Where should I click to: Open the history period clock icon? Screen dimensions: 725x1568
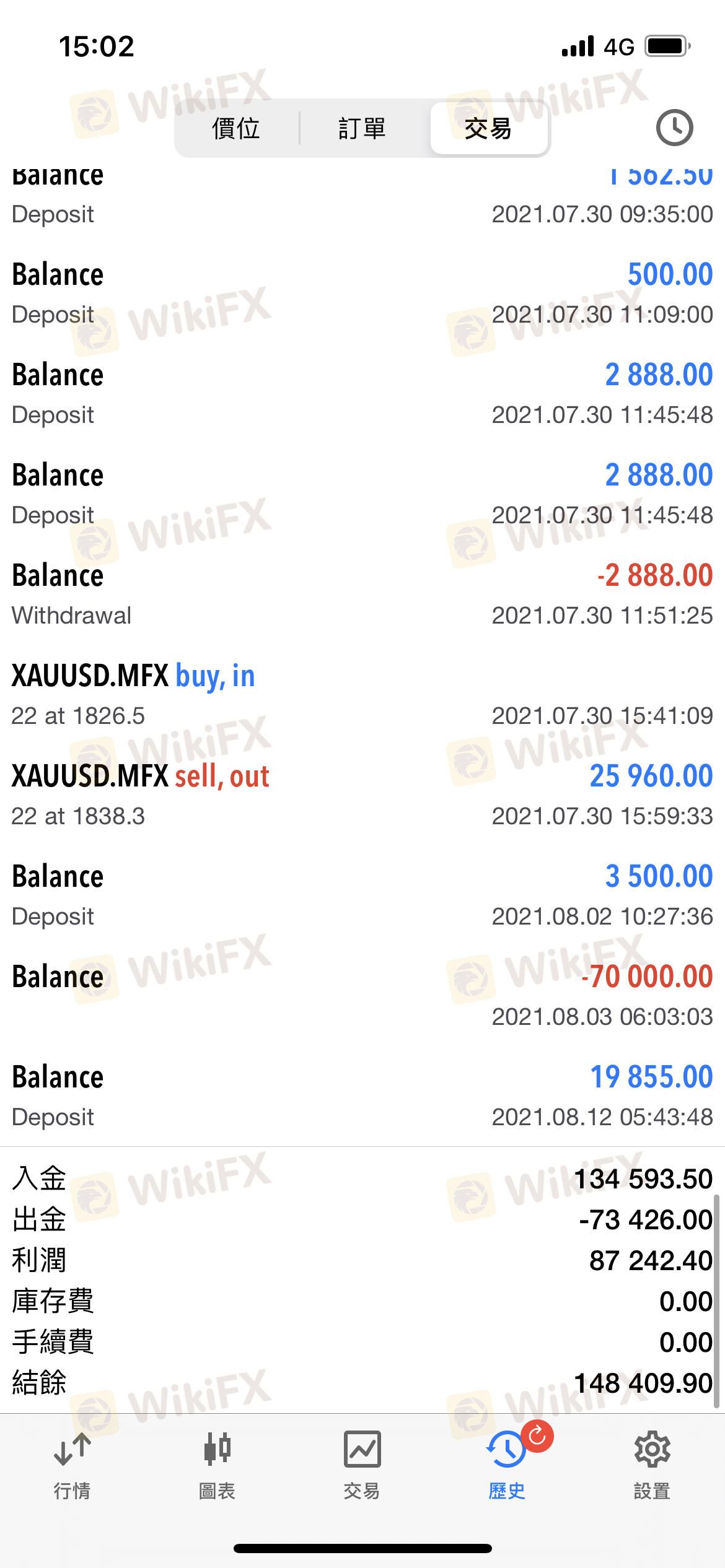coord(674,128)
